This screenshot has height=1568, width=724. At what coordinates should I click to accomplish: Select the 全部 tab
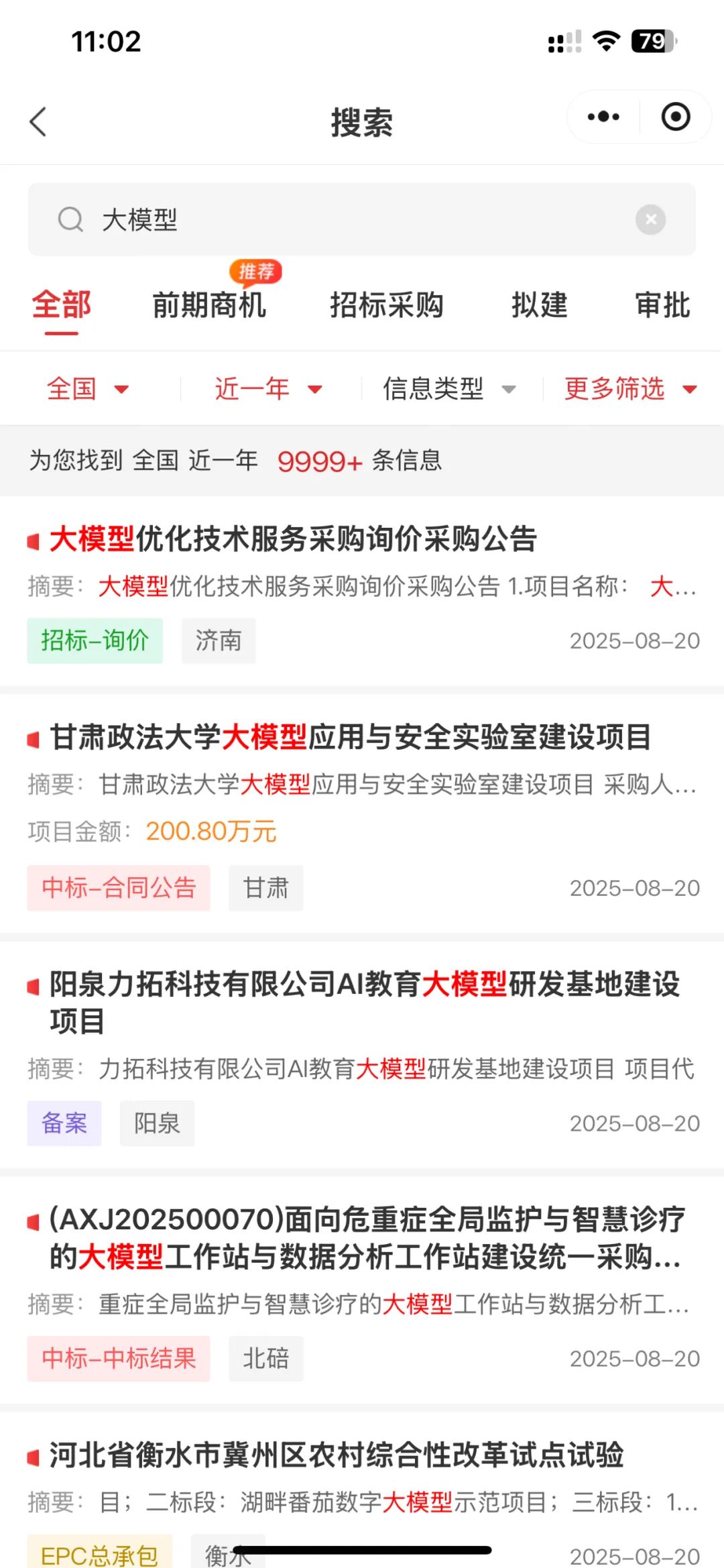pyautogui.click(x=61, y=305)
